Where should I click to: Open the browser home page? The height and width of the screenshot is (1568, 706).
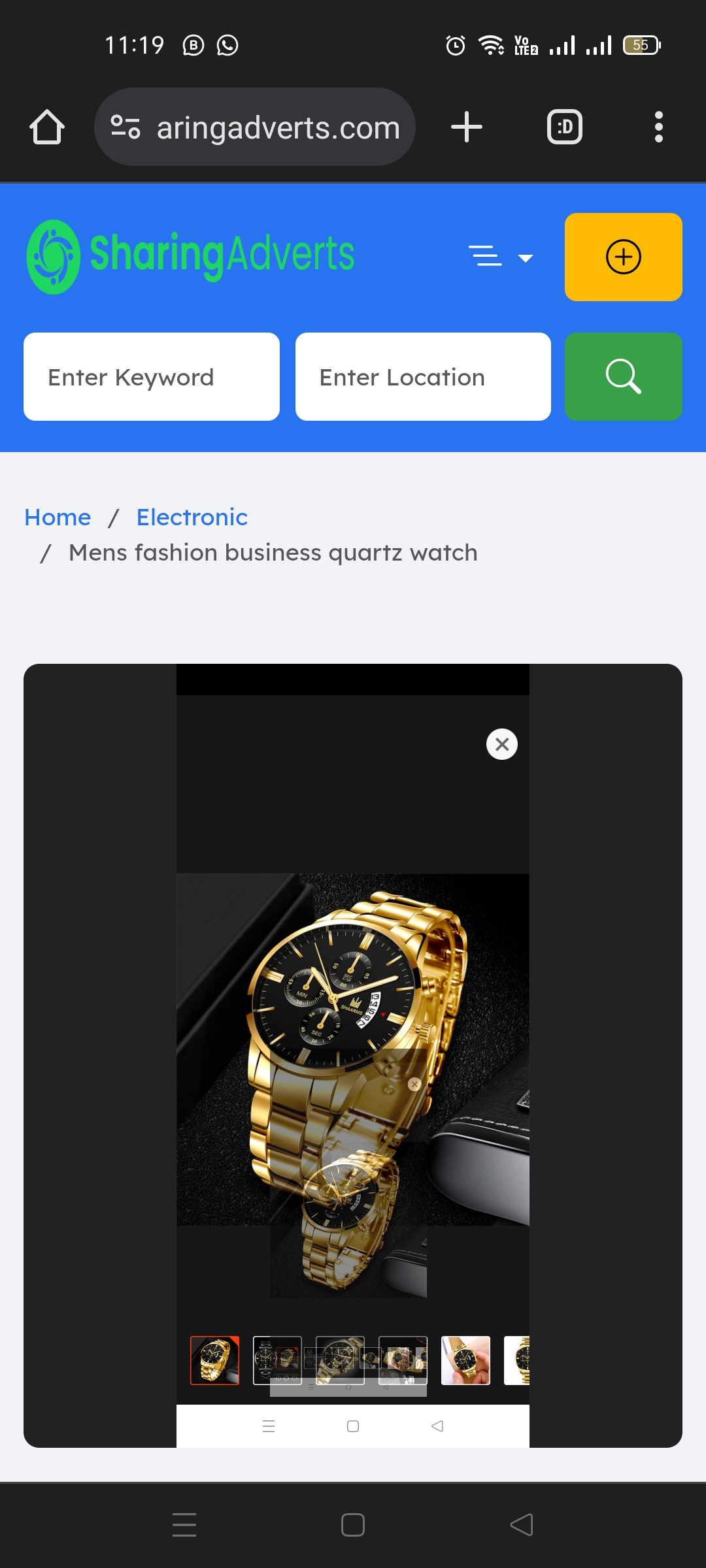tap(47, 127)
